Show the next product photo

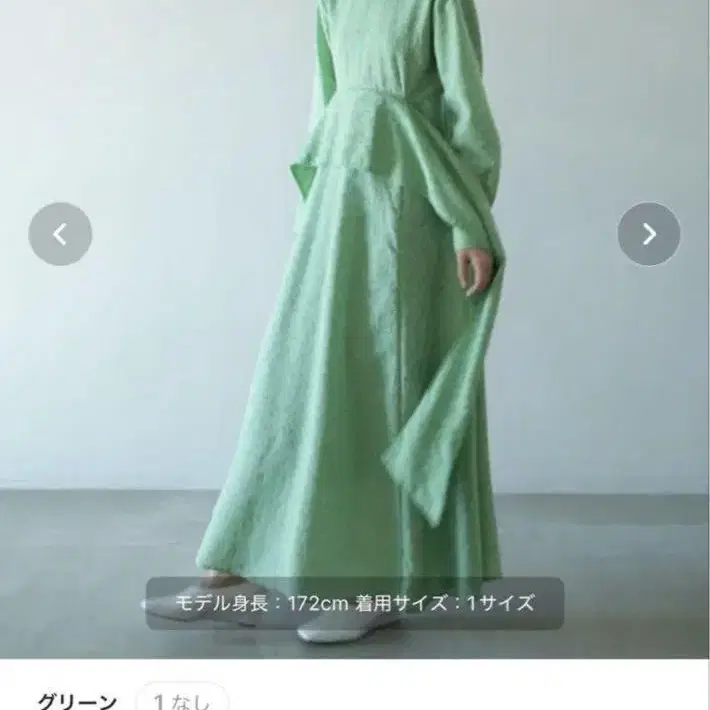point(649,234)
